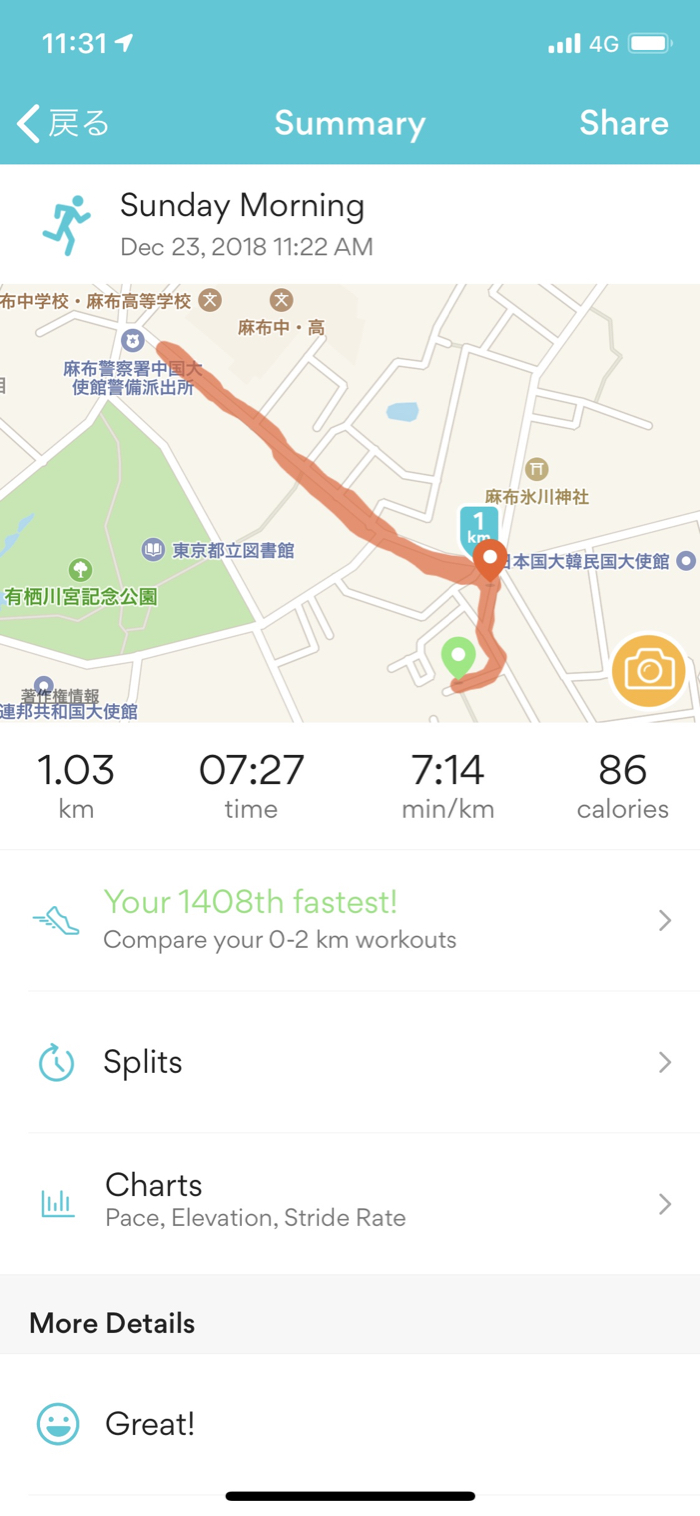700x1516 pixels.
Task: Open the Sunday Morning workout title
Action: pos(242,206)
